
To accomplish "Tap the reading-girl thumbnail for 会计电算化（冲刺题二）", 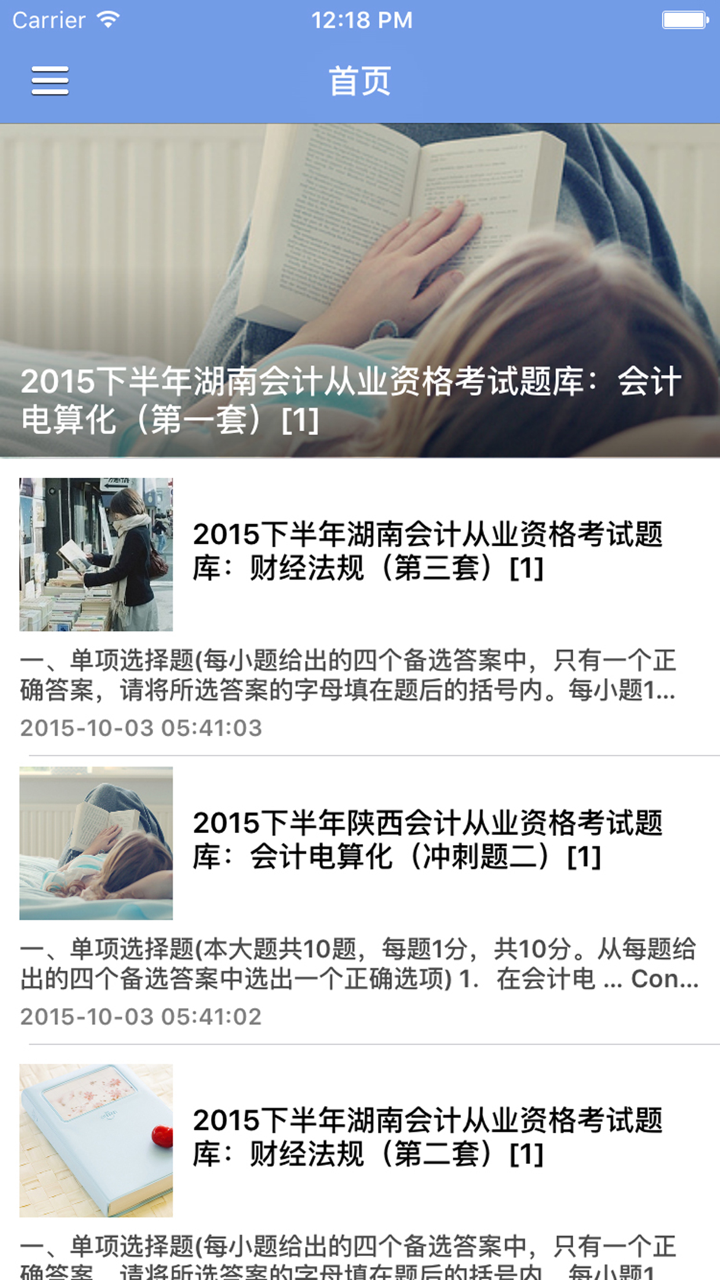I will tap(95, 843).
